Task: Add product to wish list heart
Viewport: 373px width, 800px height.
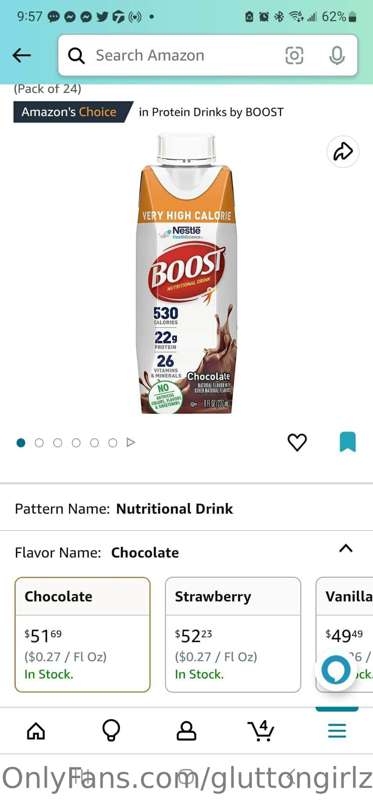Action: [x=297, y=442]
